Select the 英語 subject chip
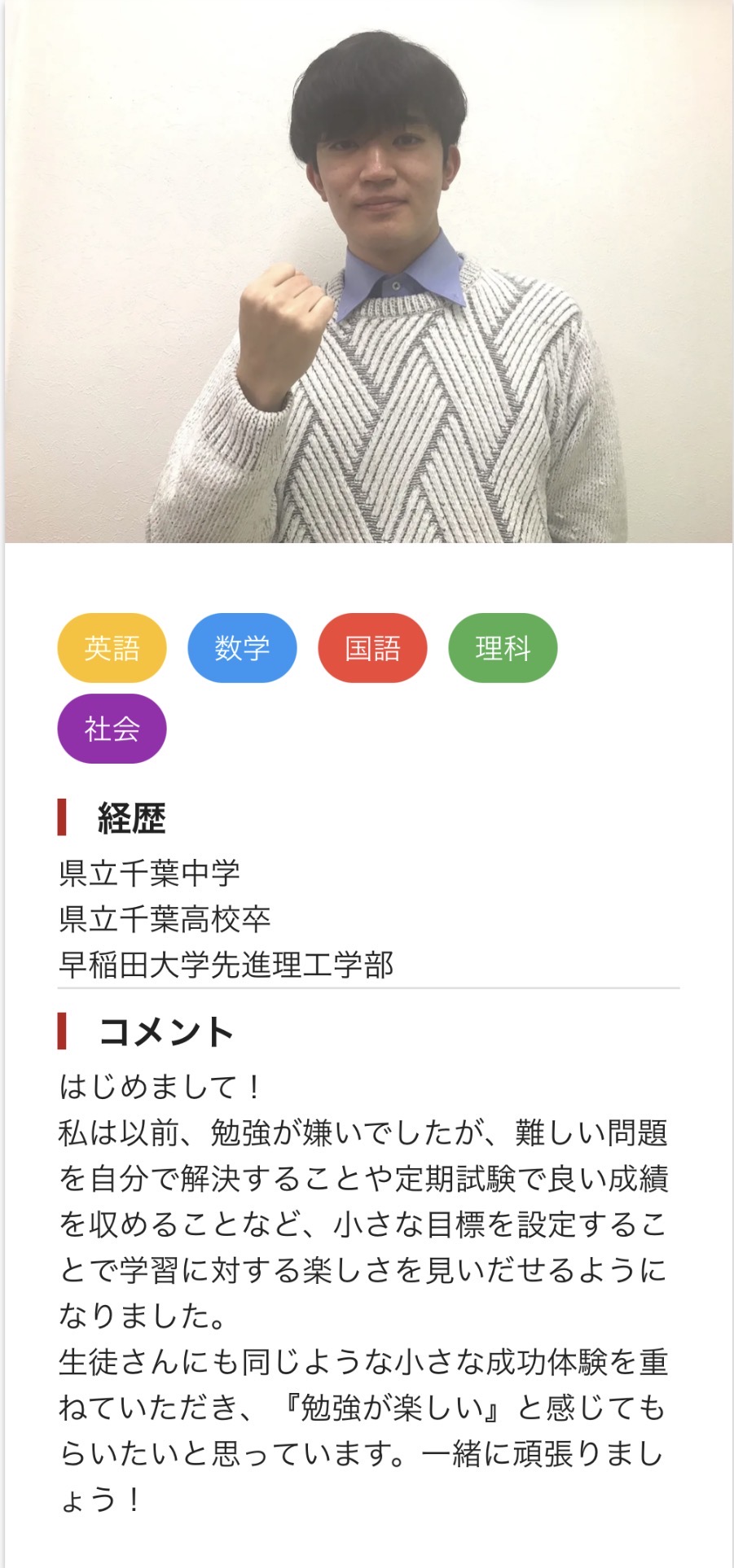Screen dimensions: 734x1568 [x=112, y=648]
